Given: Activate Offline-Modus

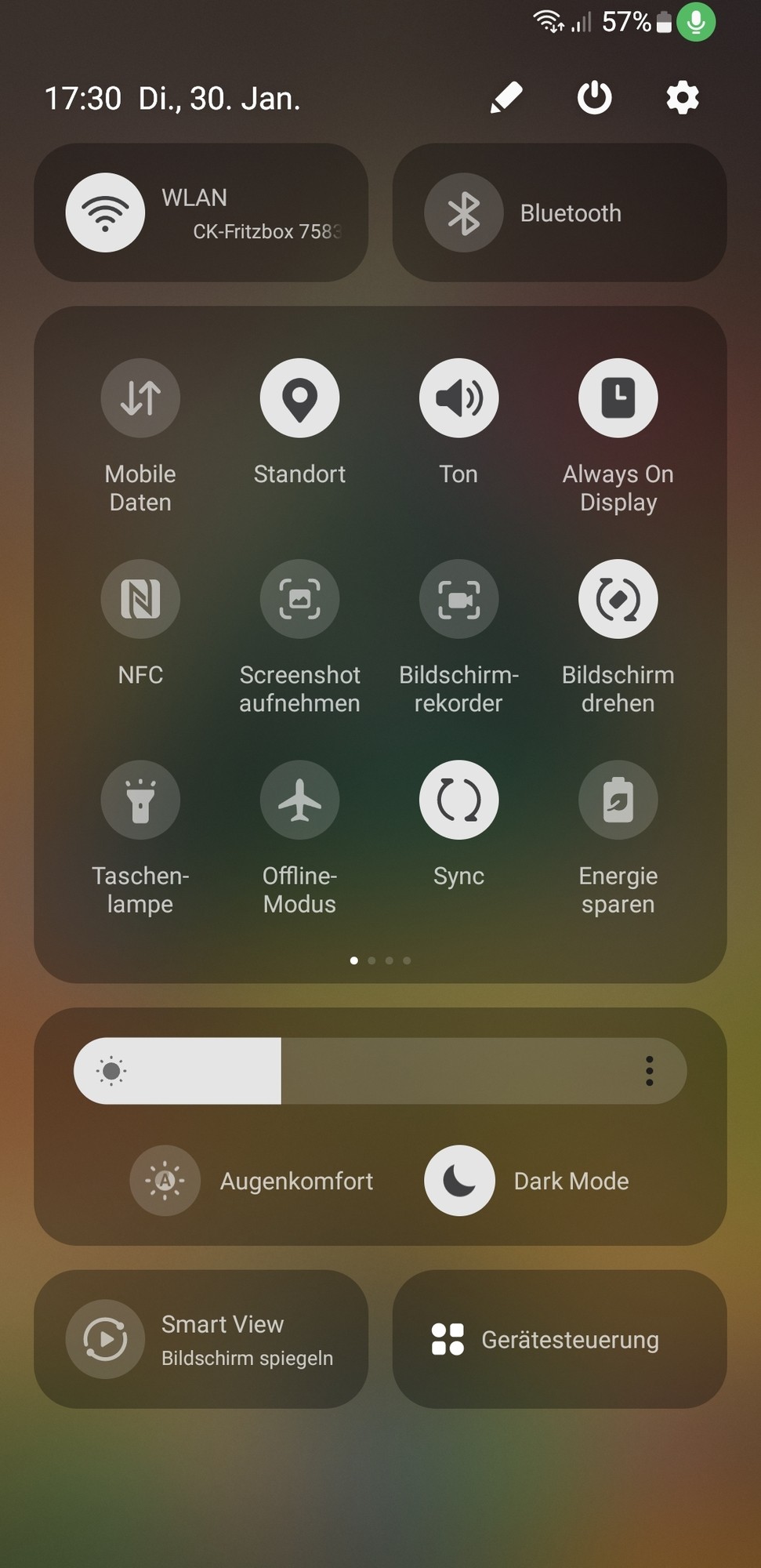Looking at the screenshot, I should pos(299,800).
